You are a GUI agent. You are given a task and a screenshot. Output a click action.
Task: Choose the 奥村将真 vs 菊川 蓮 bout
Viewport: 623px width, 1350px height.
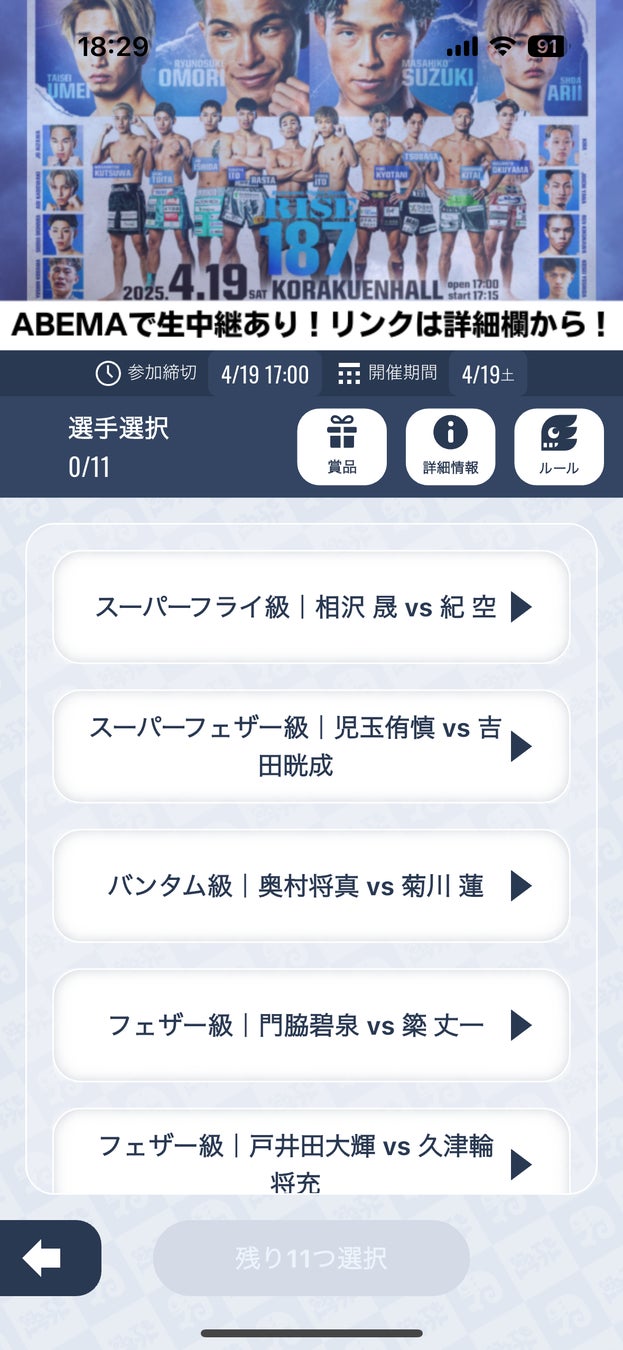[311, 885]
